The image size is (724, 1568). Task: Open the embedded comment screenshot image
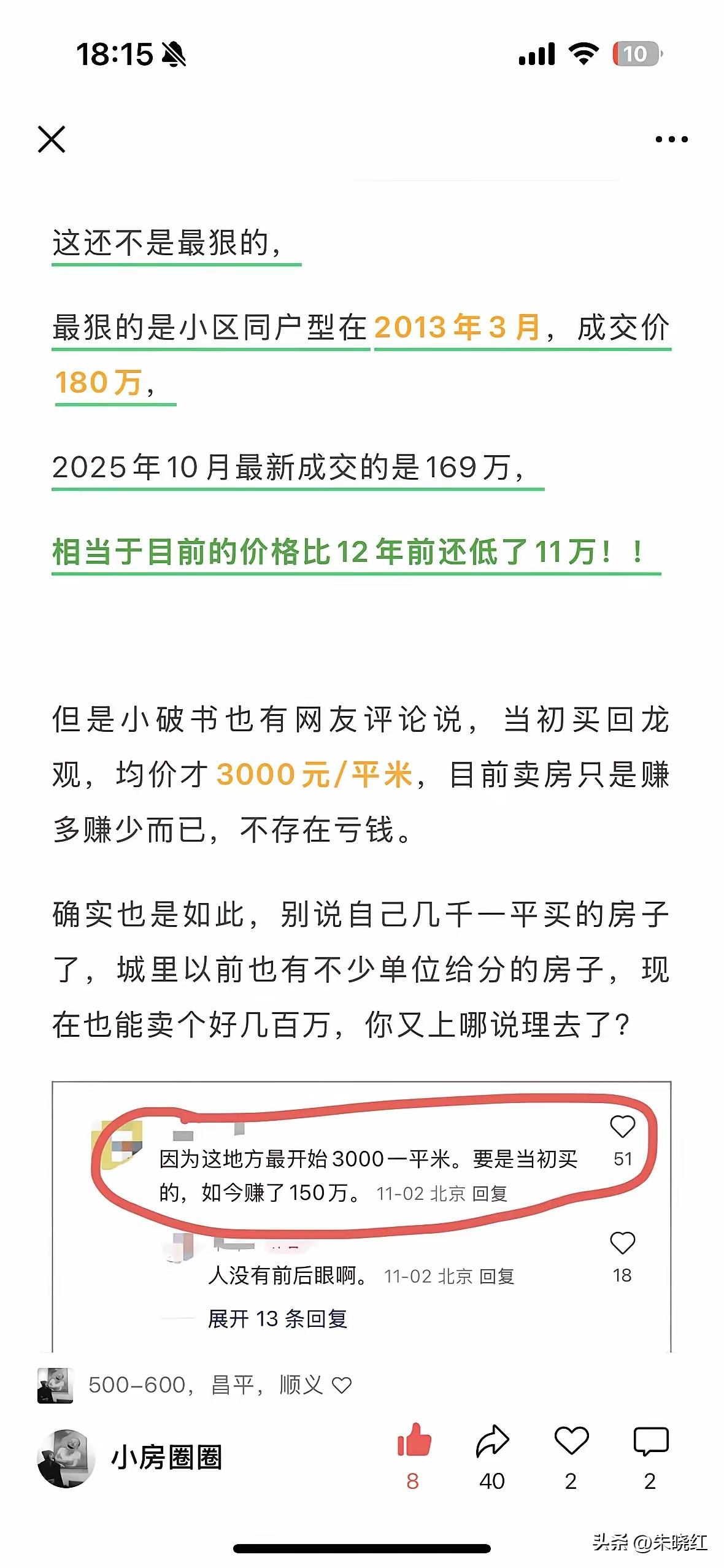[361, 1216]
